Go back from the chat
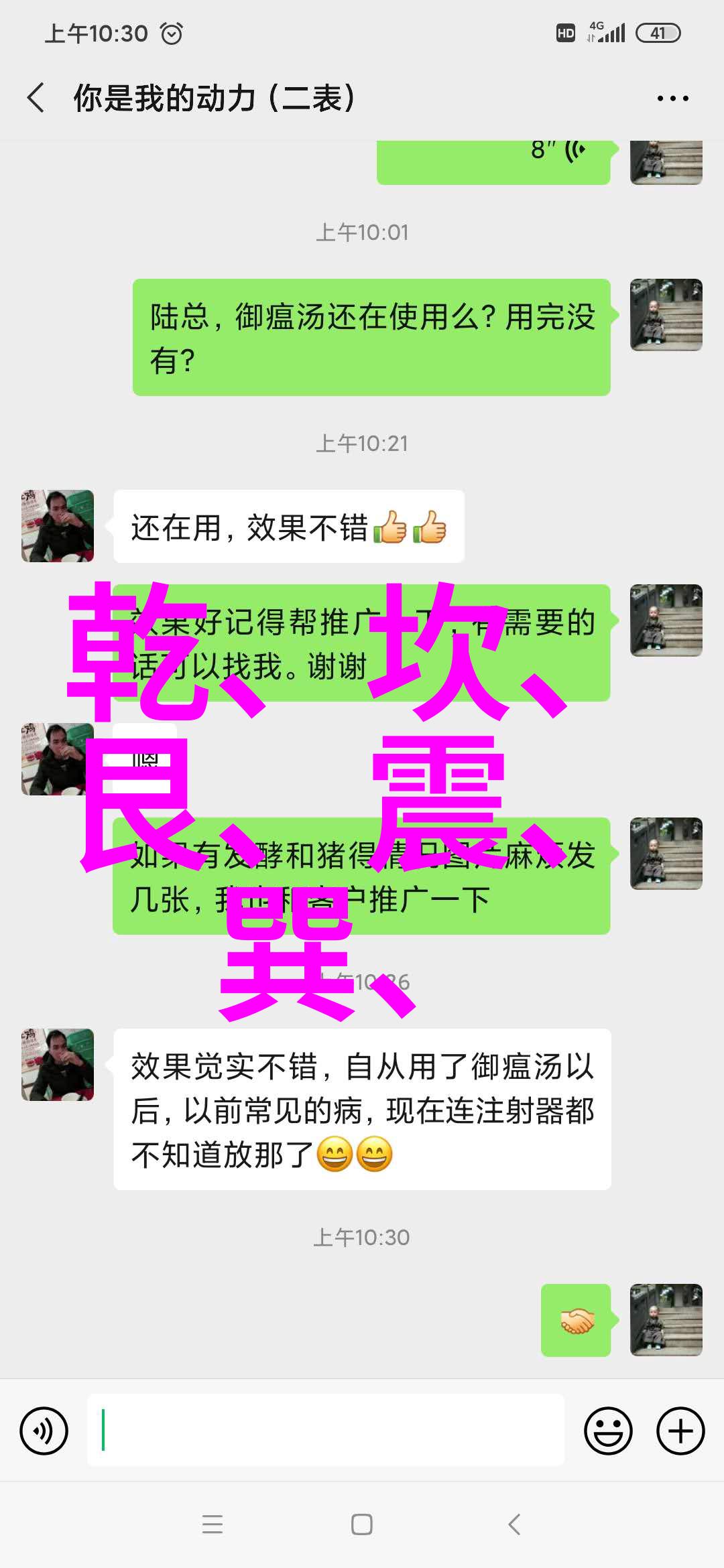The height and width of the screenshot is (1568, 724). pos(37,98)
